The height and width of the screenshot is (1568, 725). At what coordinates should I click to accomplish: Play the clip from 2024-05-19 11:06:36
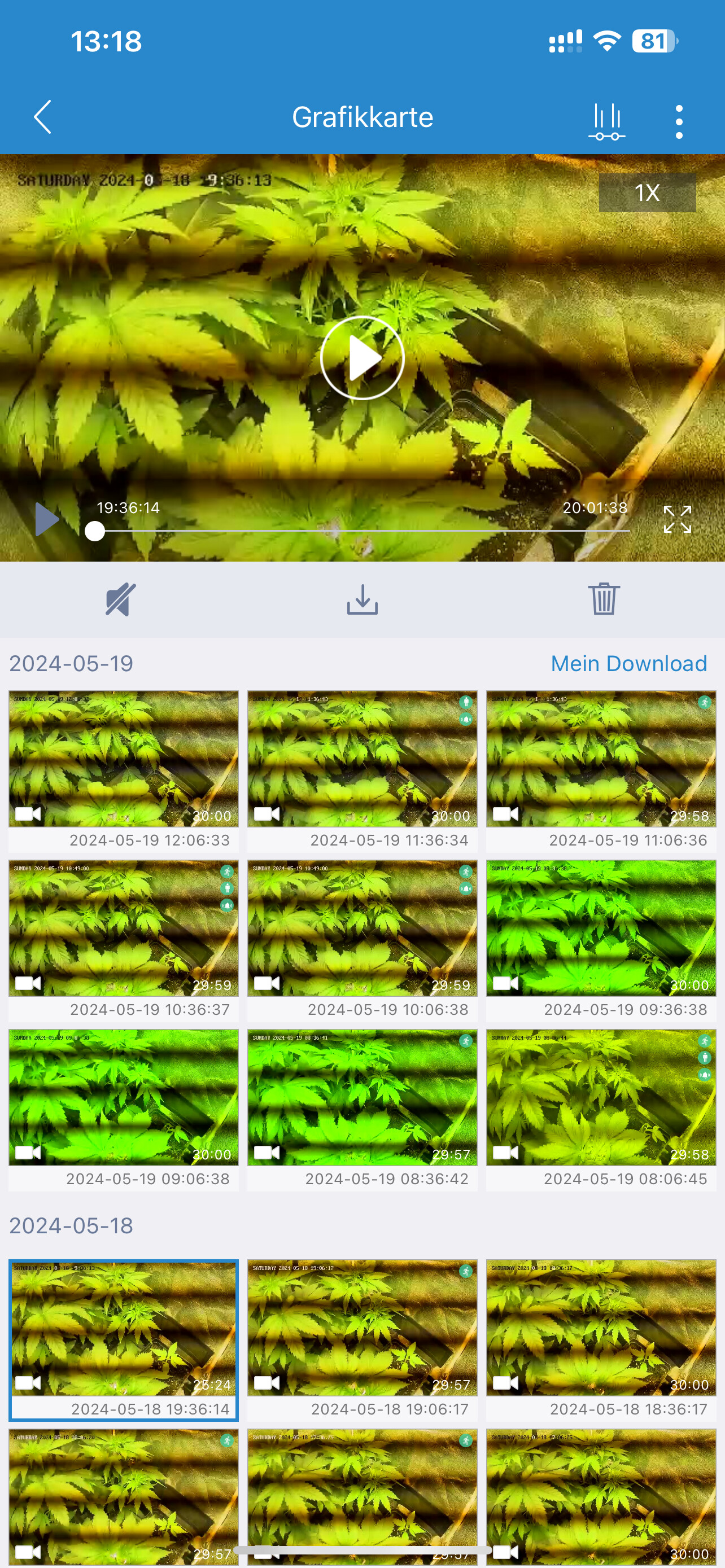coord(601,759)
